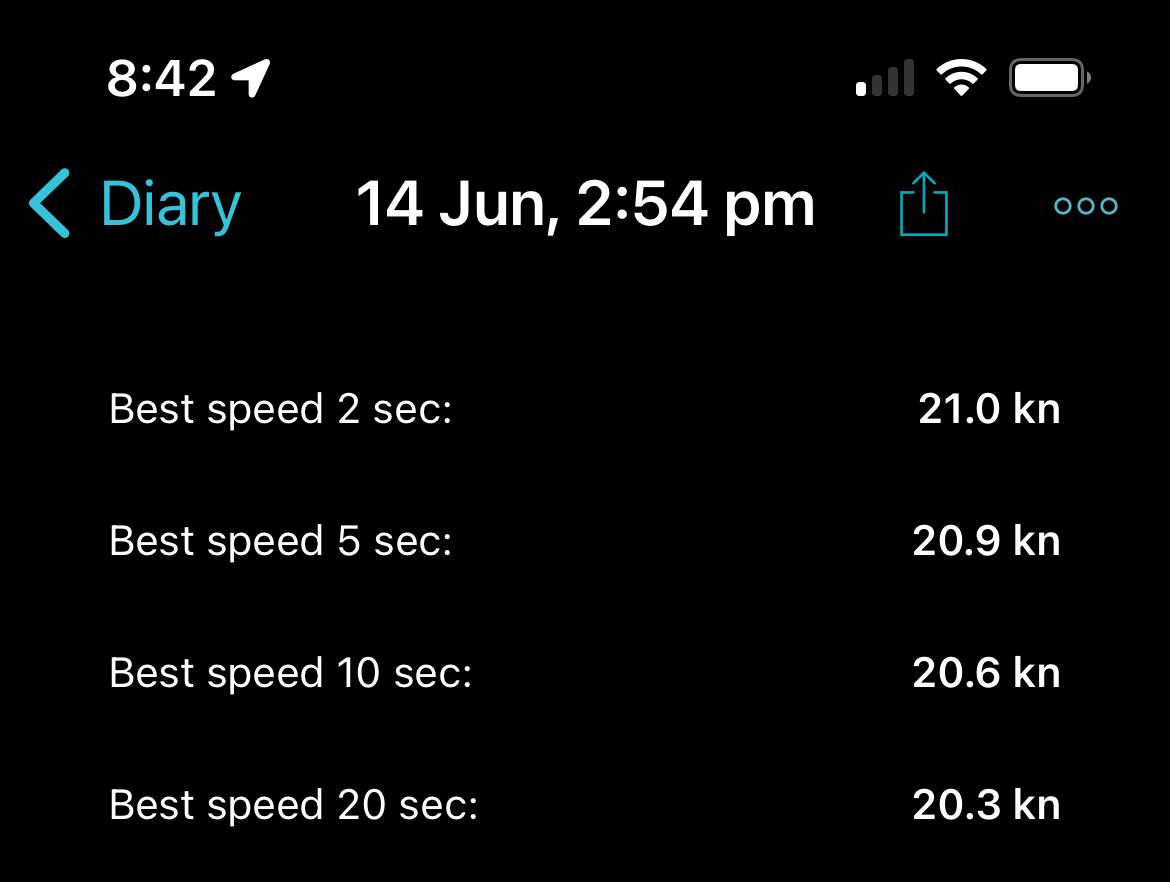Share this session entry

923,205
